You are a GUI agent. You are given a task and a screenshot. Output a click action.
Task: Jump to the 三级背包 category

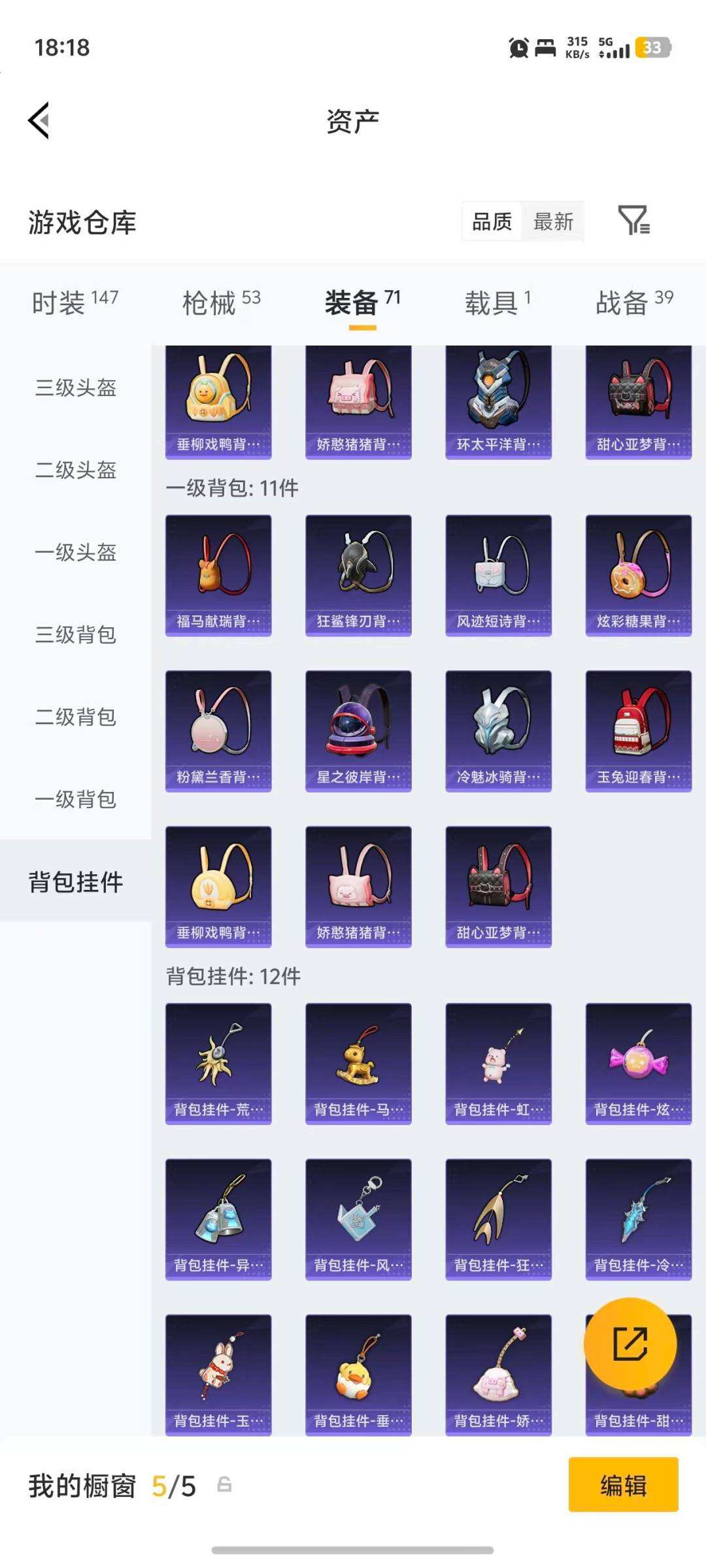point(76,634)
